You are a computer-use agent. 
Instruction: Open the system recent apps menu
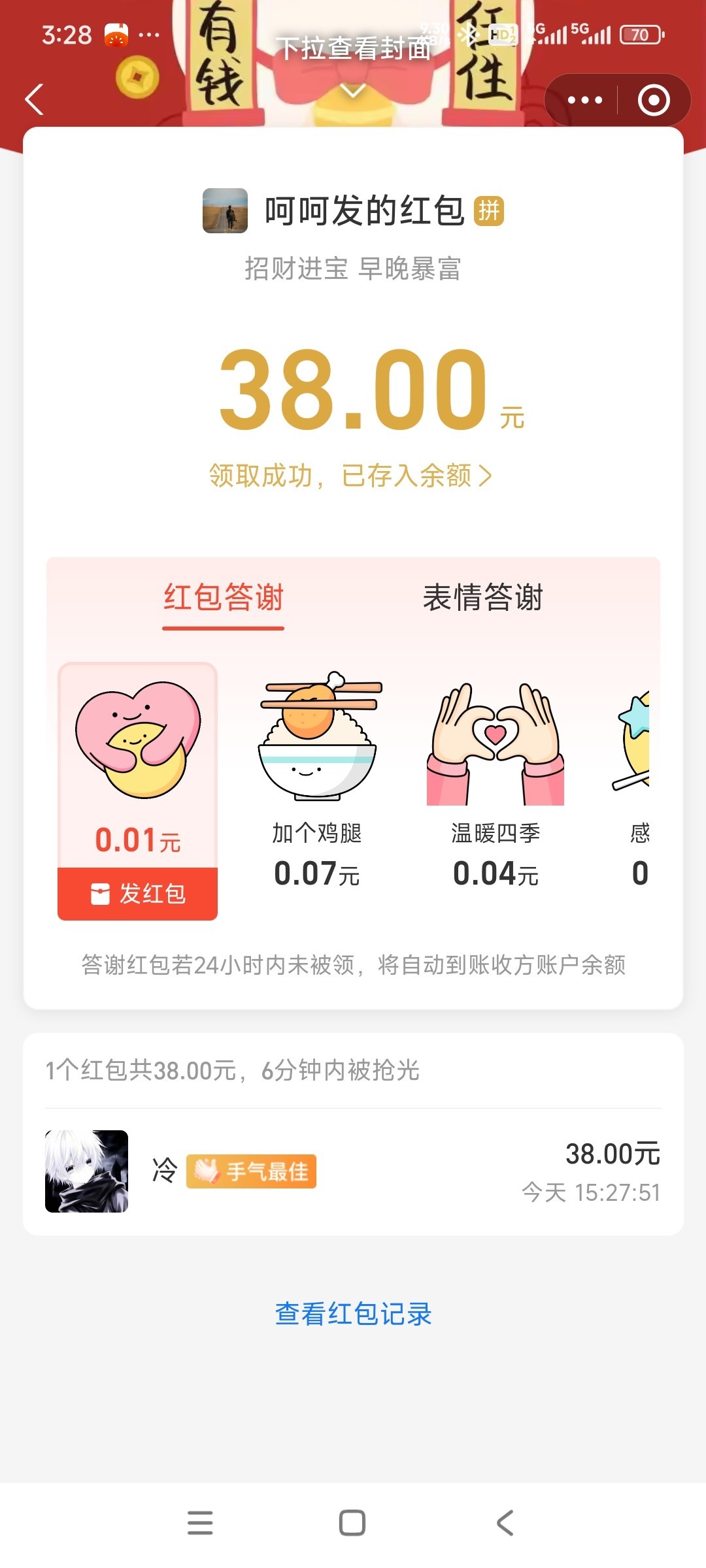(x=200, y=1522)
